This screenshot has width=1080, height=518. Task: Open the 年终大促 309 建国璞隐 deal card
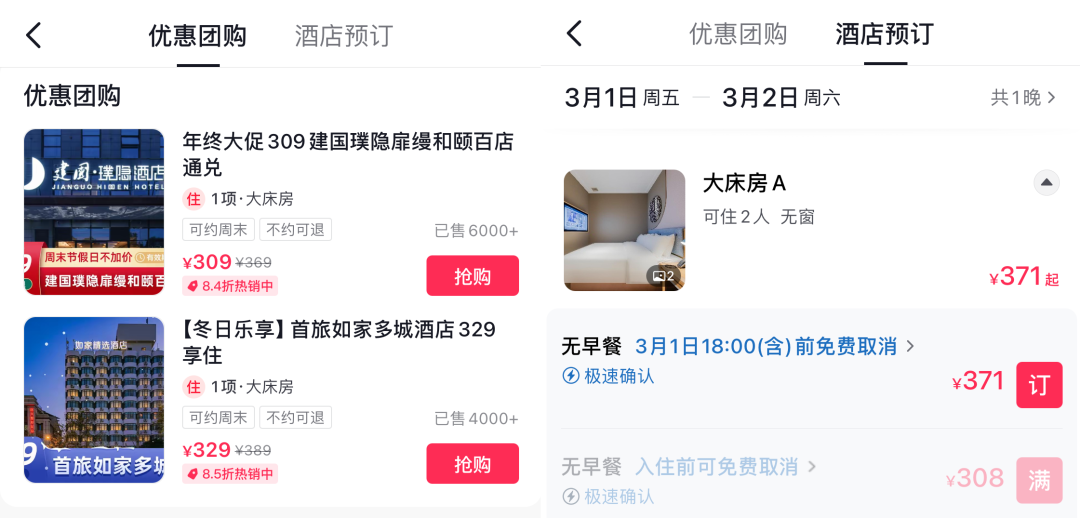tap(347, 154)
